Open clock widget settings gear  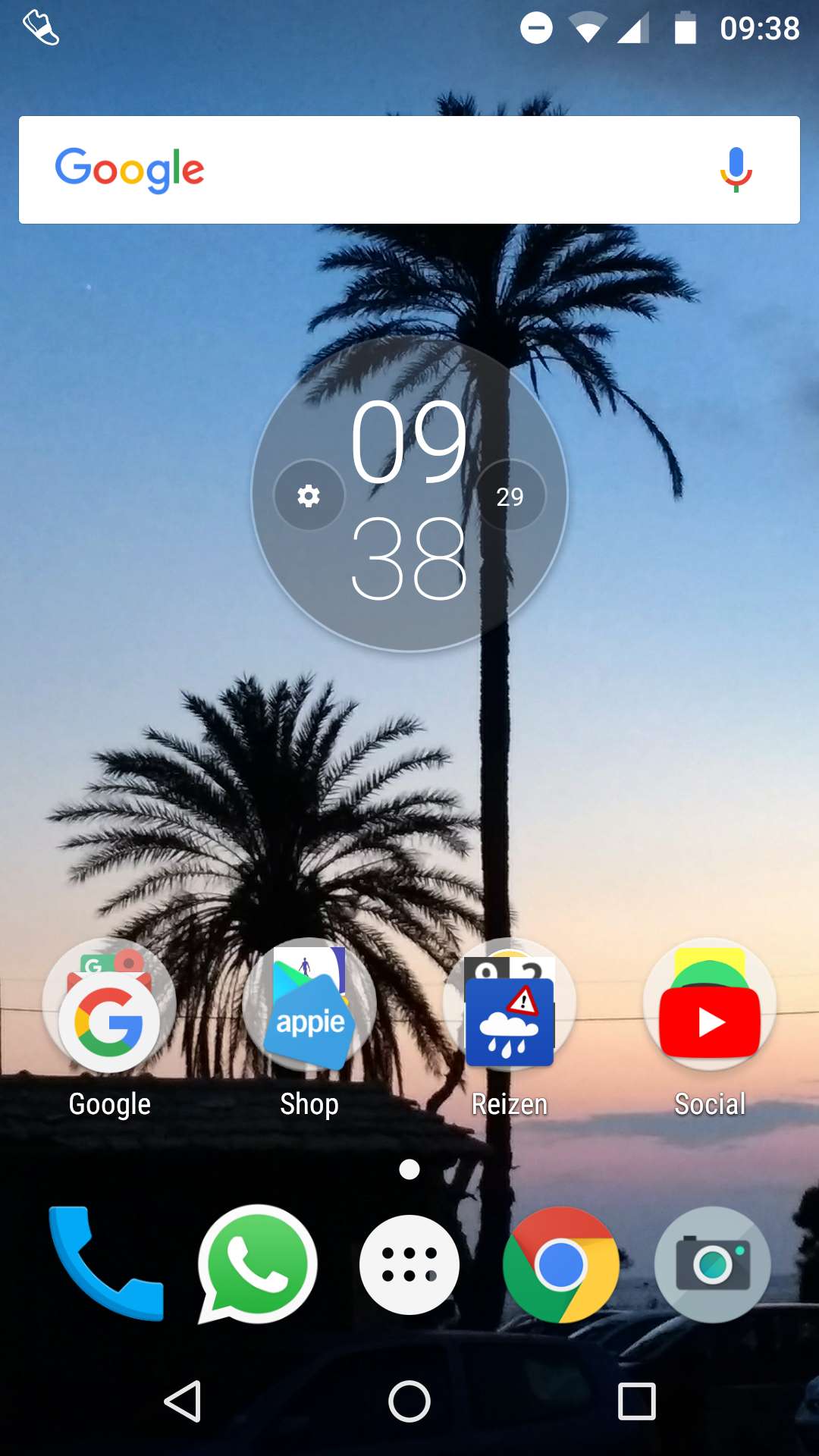(309, 496)
